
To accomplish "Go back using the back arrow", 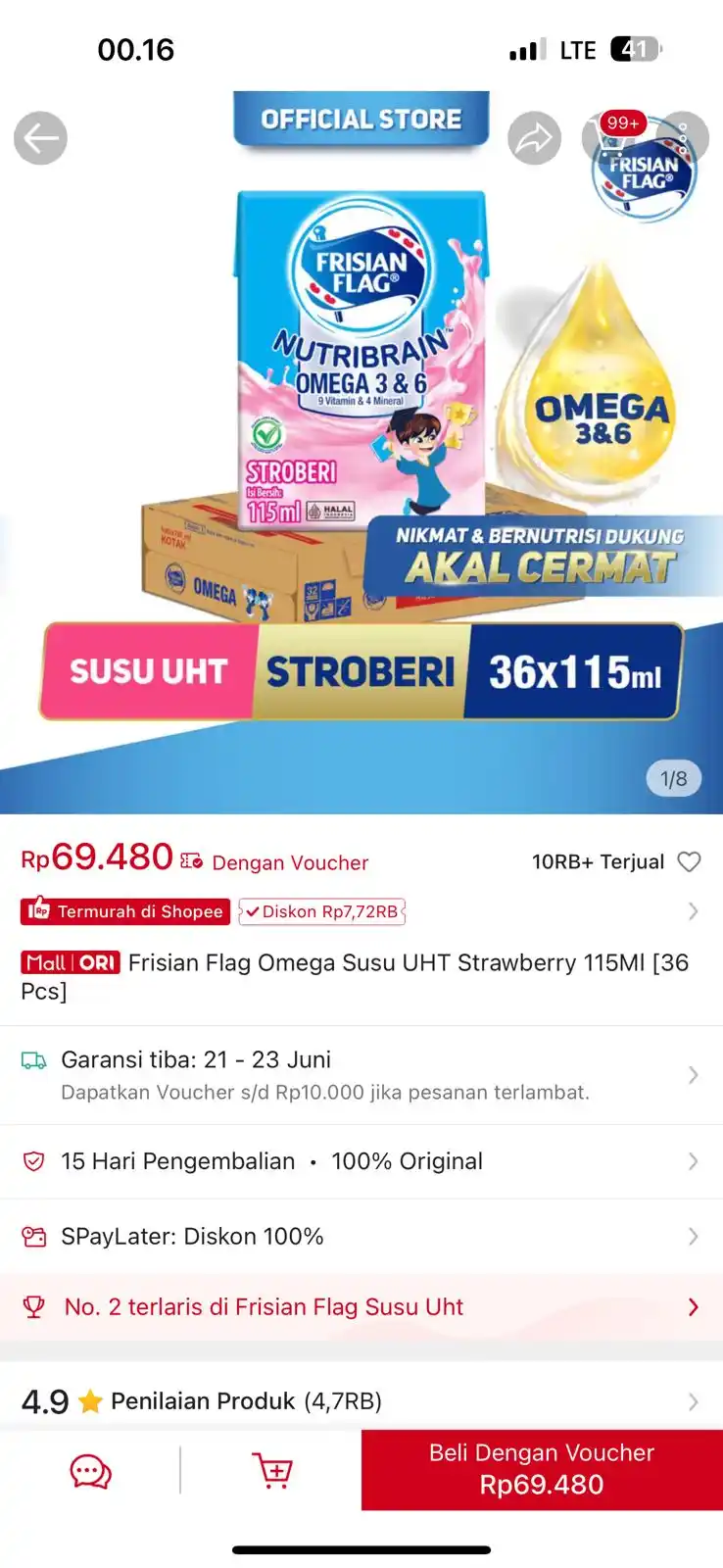I will (x=39, y=137).
